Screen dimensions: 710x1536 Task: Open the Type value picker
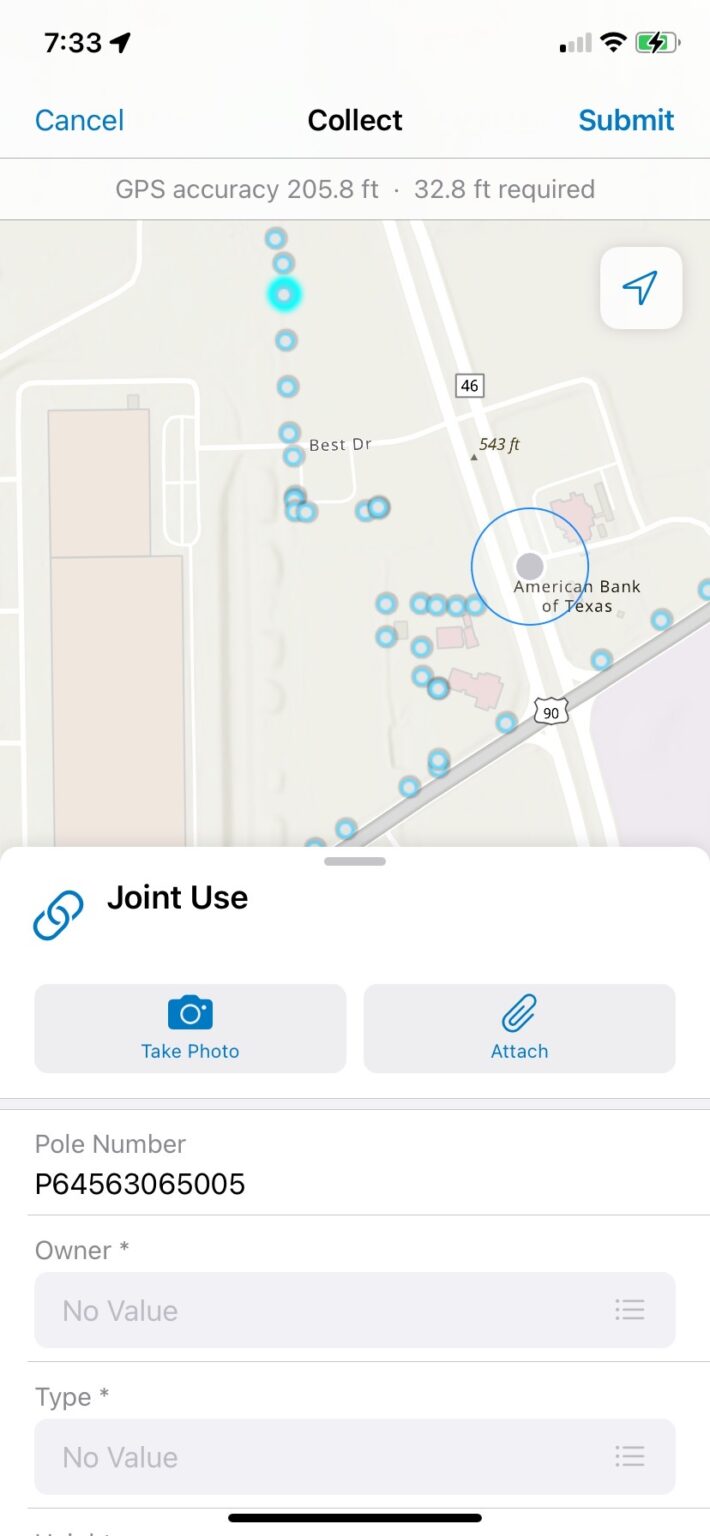click(x=355, y=1456)
